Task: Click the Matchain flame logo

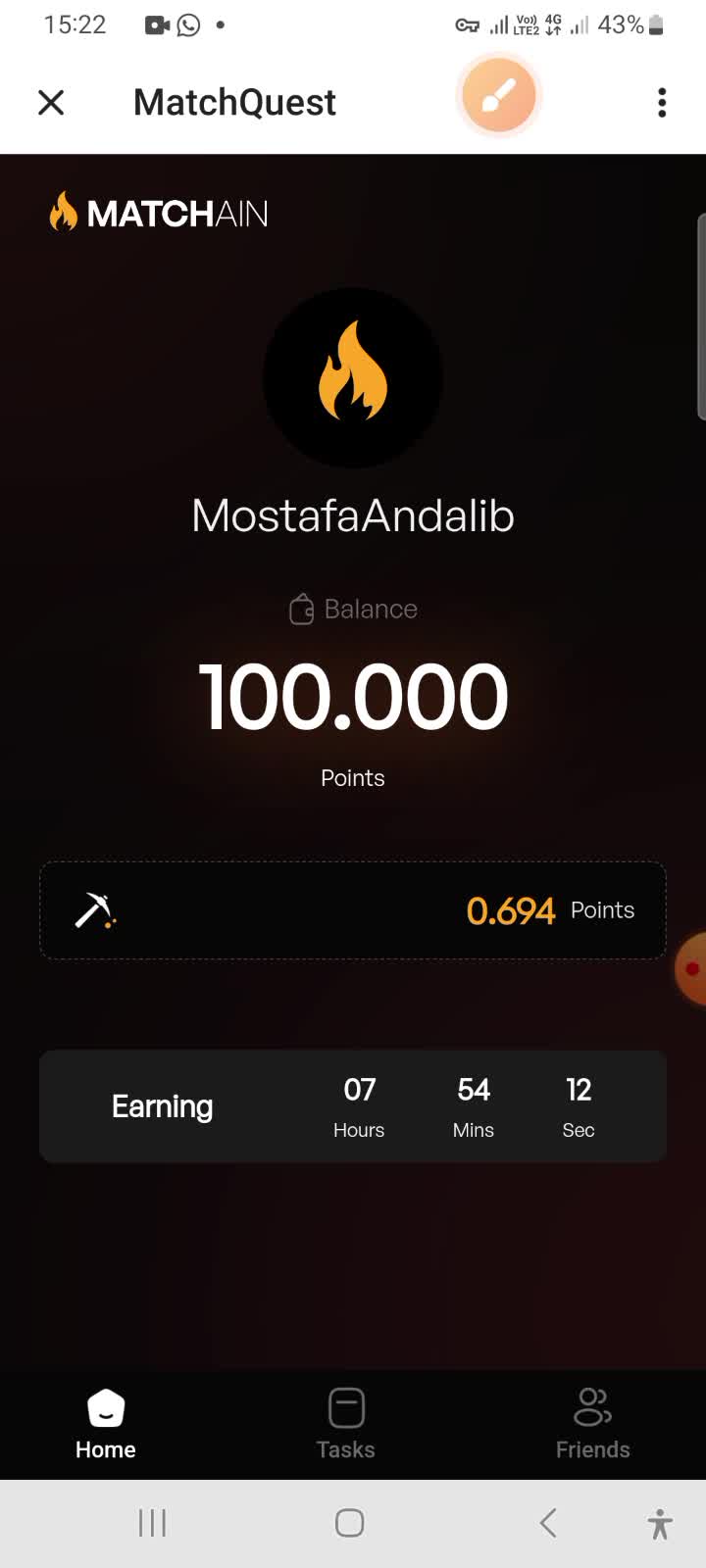Action: click(64, 212)
